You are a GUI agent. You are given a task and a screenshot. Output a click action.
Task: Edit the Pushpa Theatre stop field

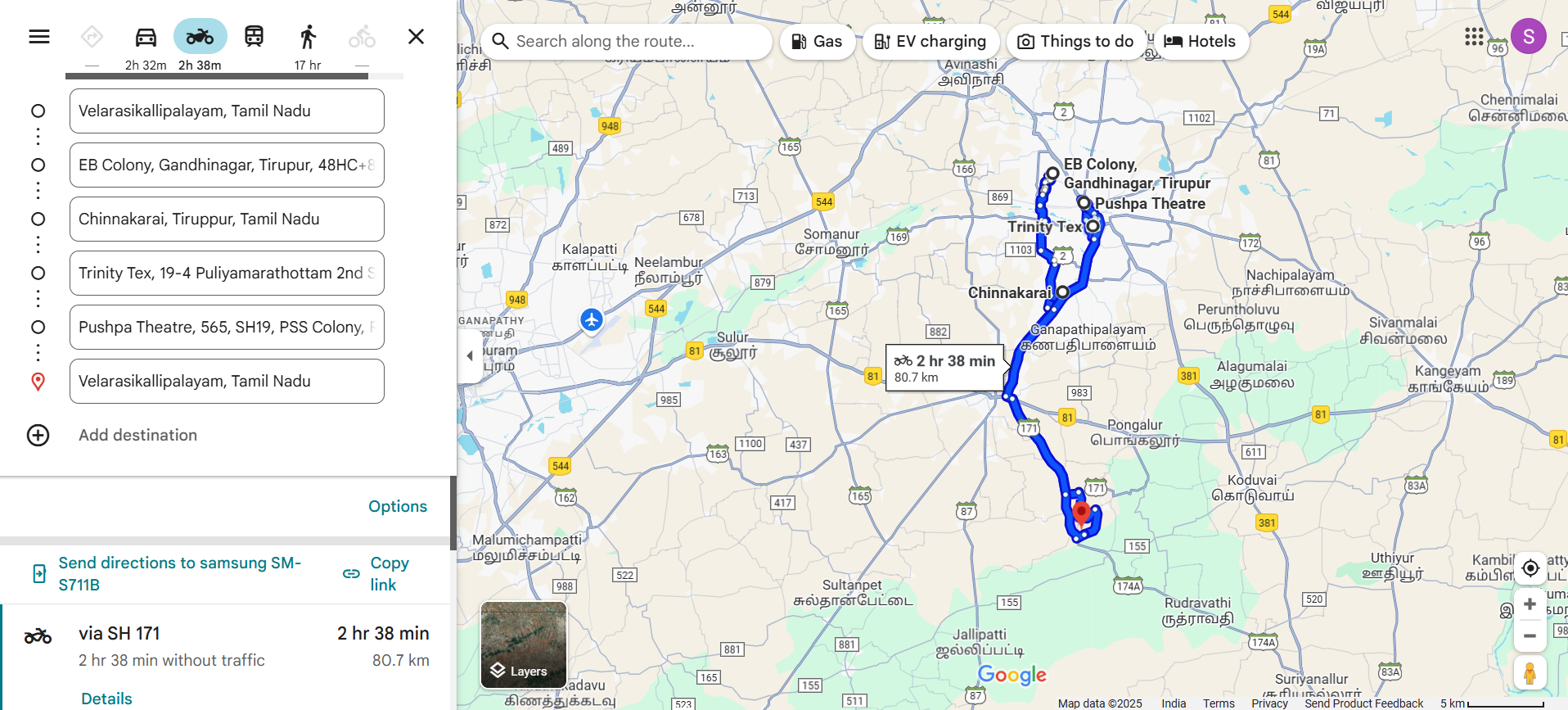point(227,327)
